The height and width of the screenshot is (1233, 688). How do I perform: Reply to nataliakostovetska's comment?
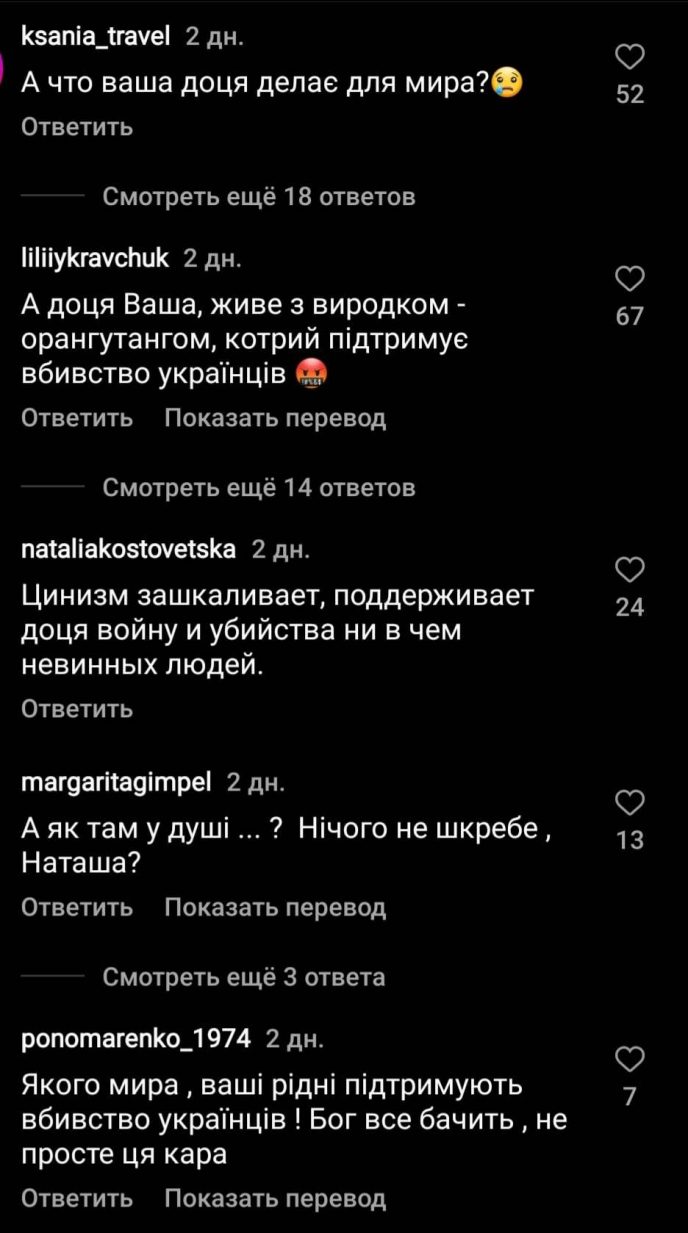(x=77, y=709)
